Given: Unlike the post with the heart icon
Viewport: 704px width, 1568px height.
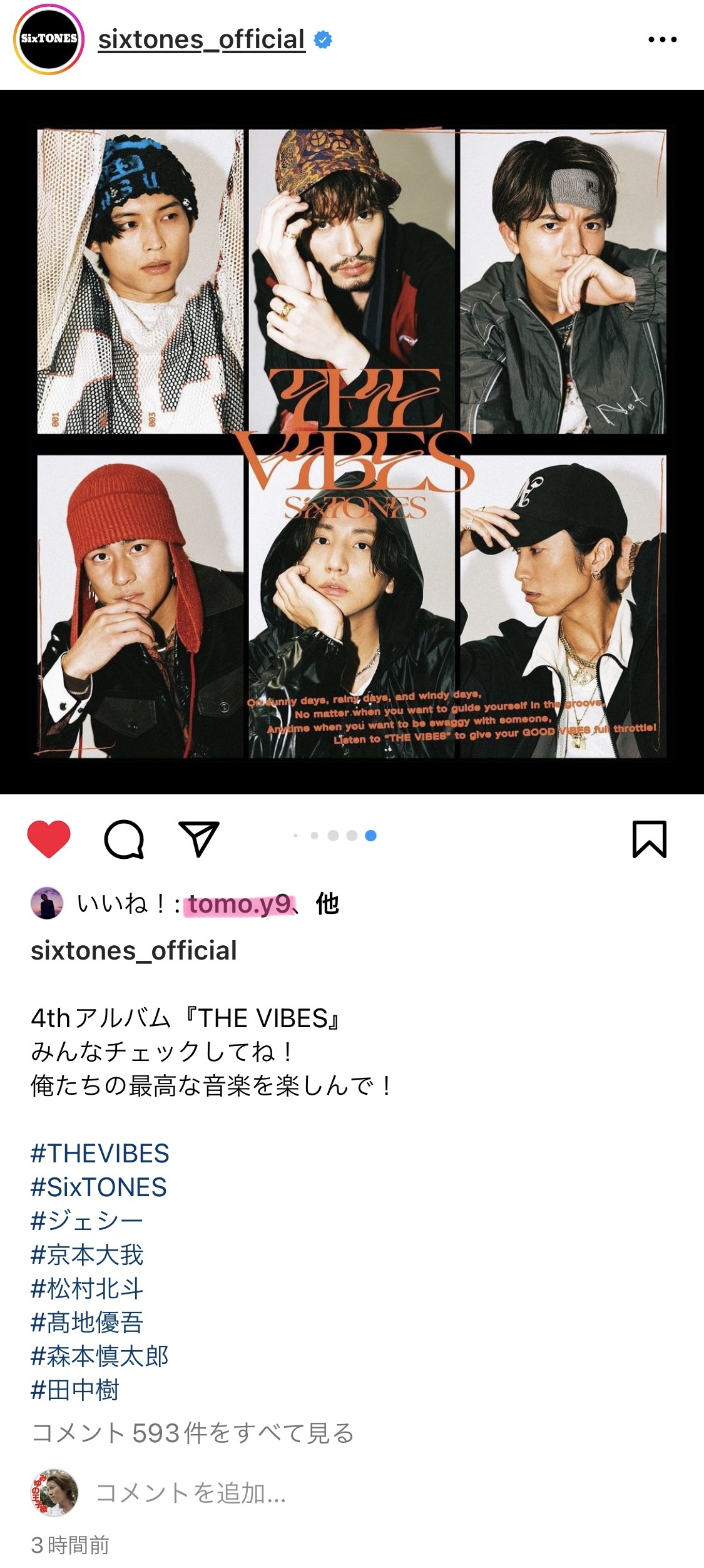Looking at the screenshot, I should (x=49, y=838).
